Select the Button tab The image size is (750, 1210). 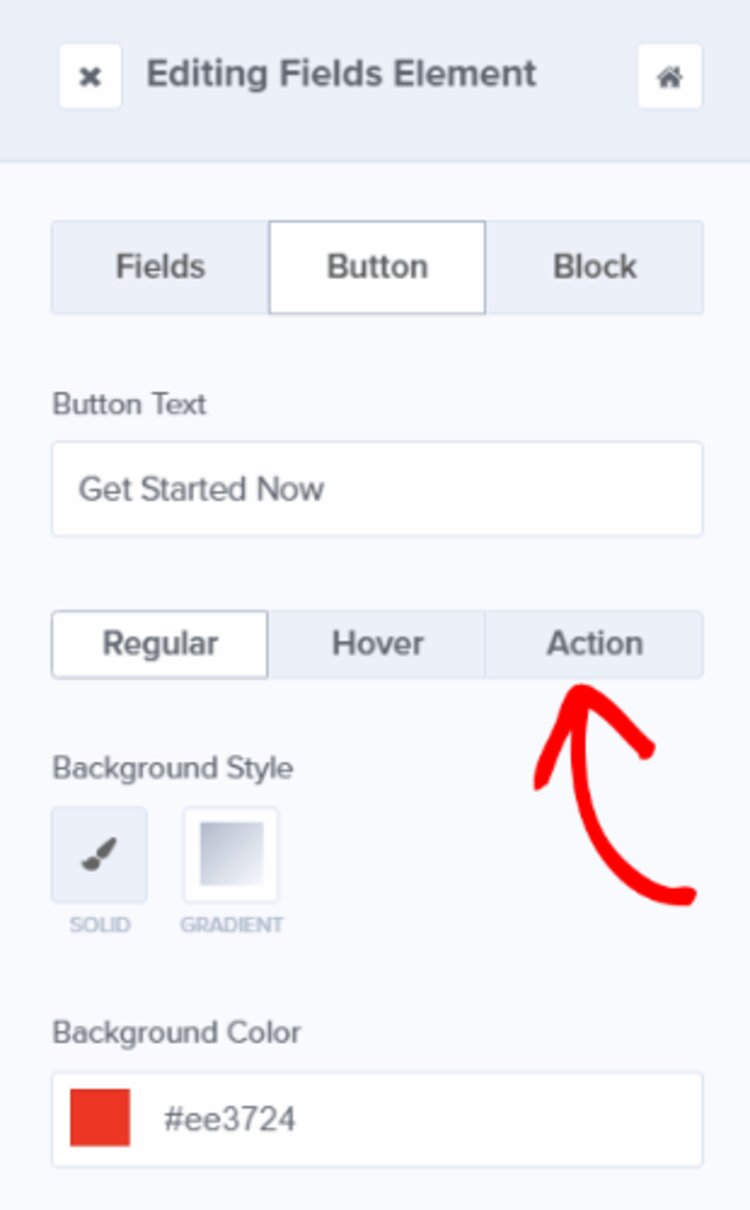(377, 267)
